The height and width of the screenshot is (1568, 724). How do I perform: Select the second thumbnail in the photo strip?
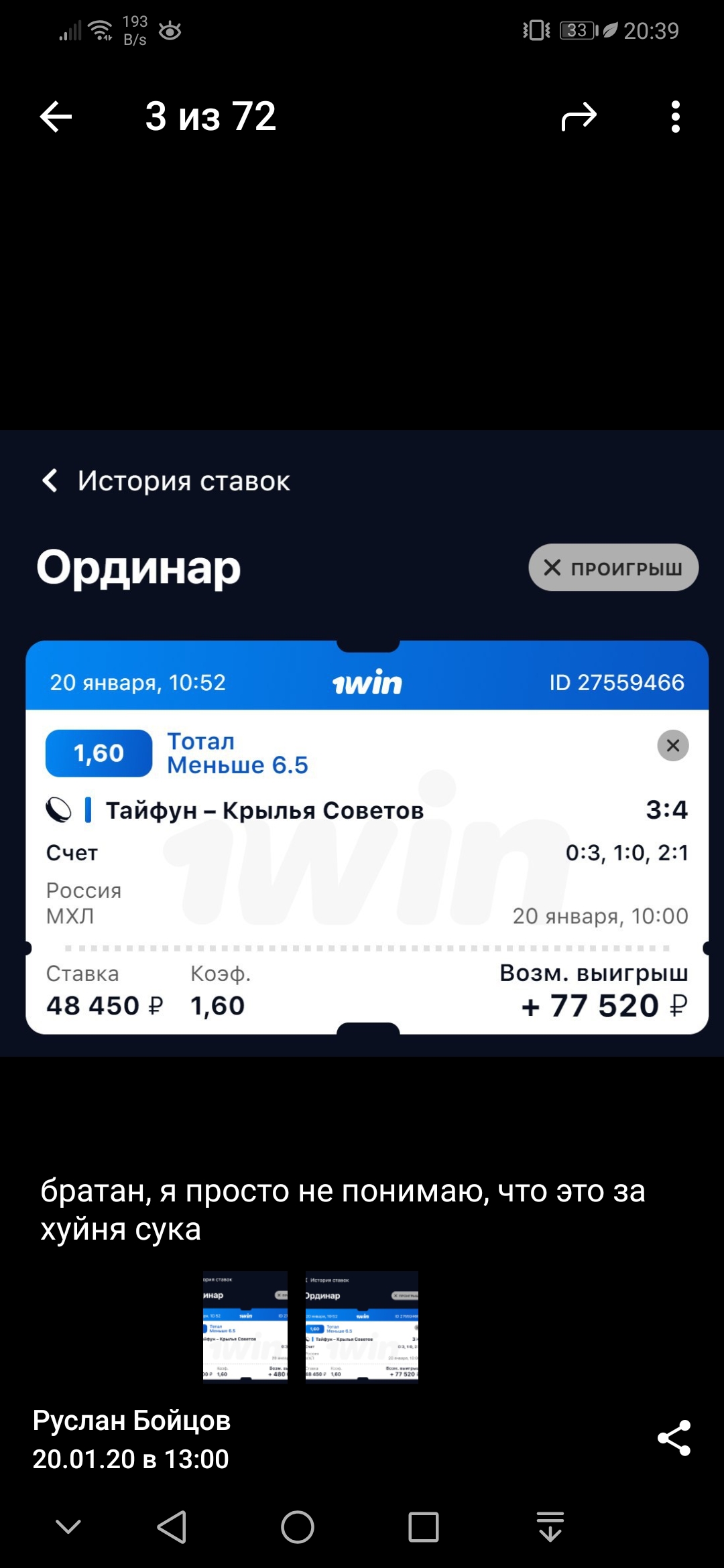[362, 1326]
